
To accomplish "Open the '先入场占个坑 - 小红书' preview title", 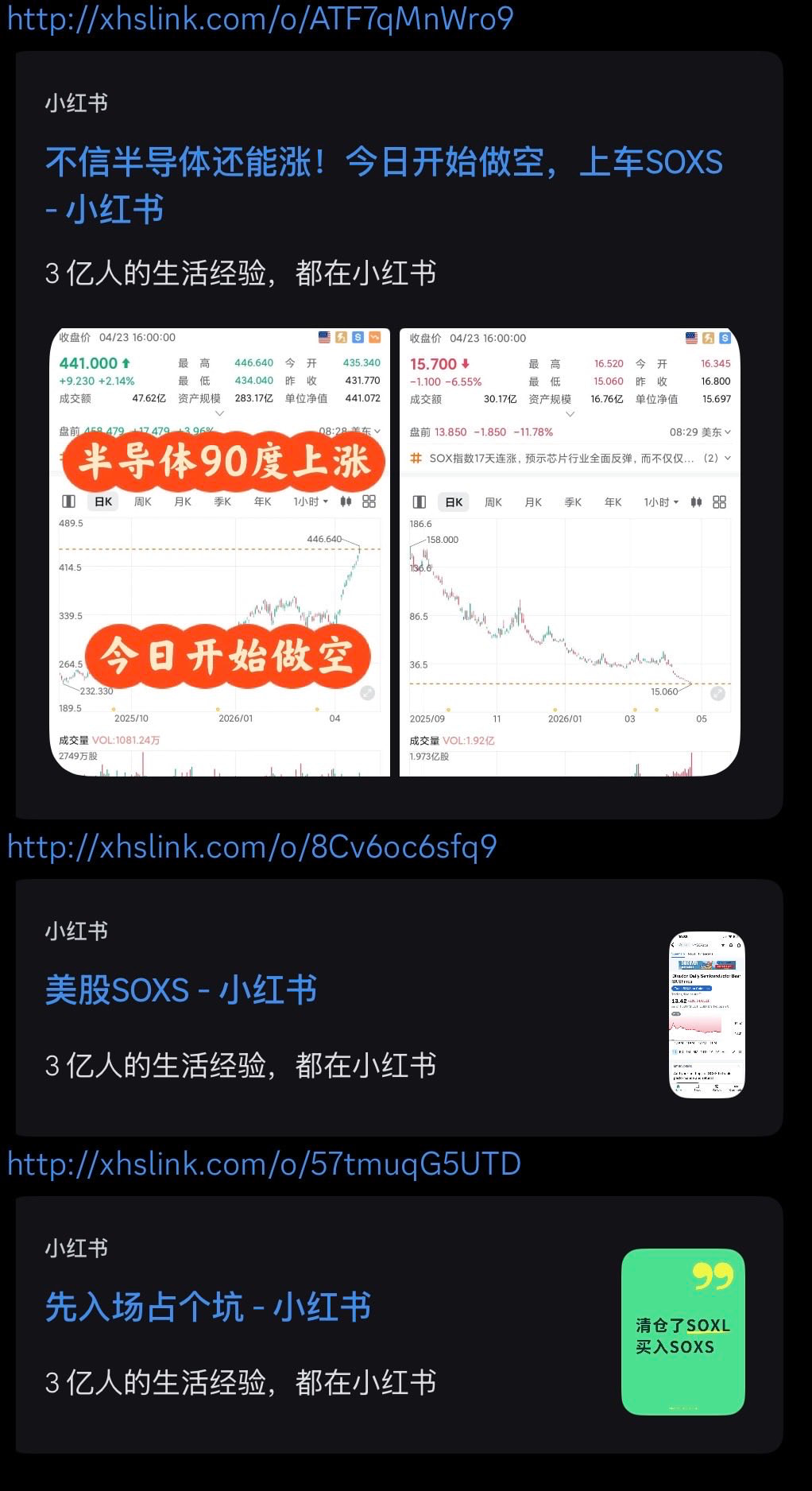I will click(x=208, y=1307).
